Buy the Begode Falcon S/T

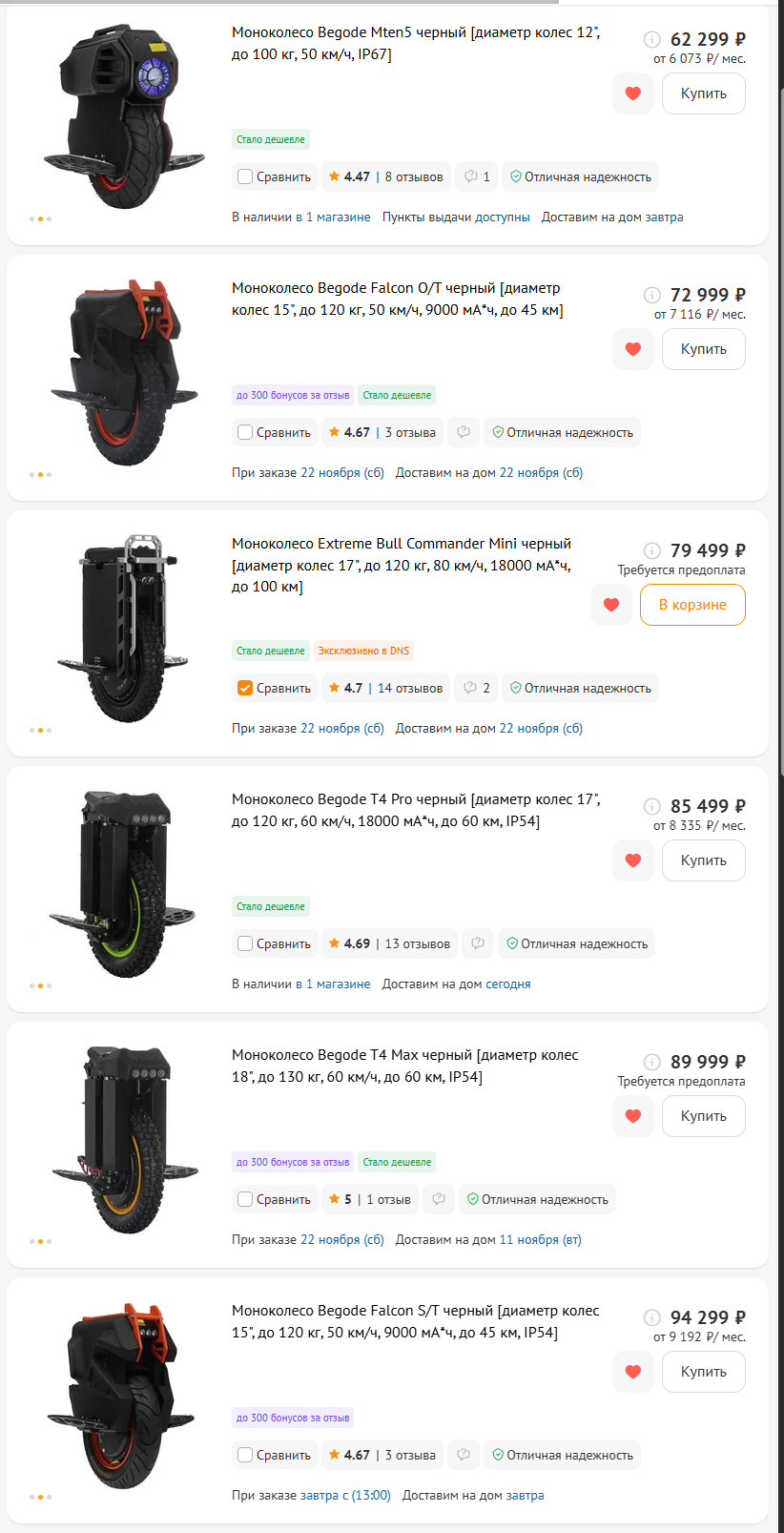(703, 1372)
